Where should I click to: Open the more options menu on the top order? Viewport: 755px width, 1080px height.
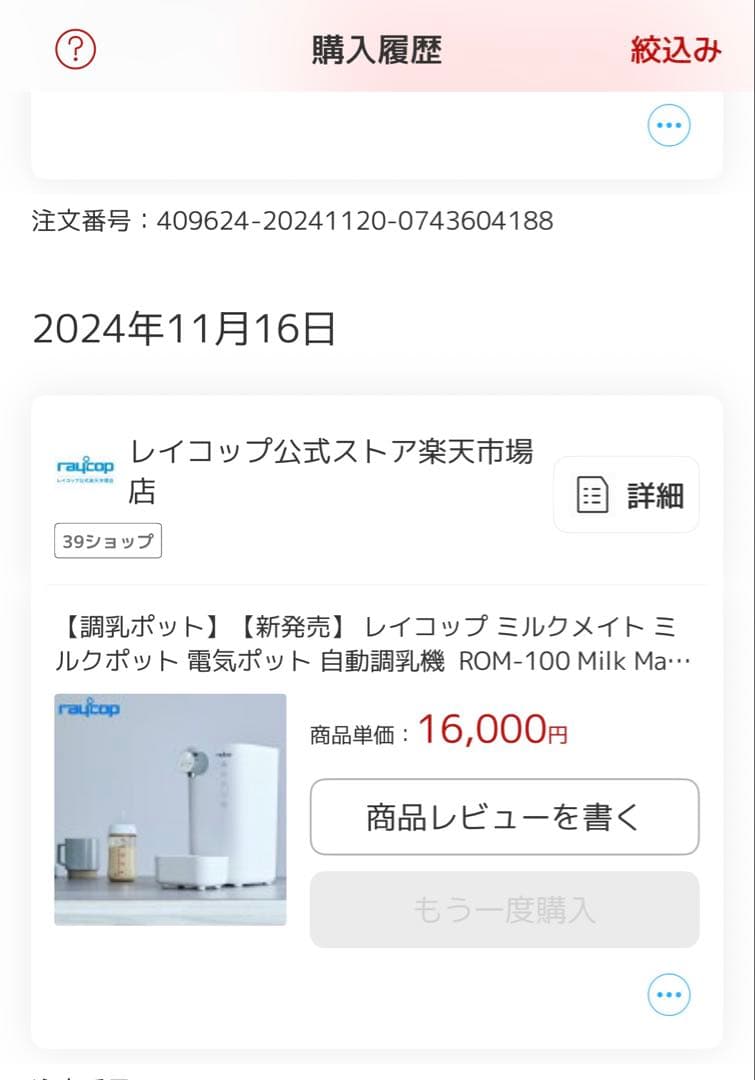click(668, 124)
